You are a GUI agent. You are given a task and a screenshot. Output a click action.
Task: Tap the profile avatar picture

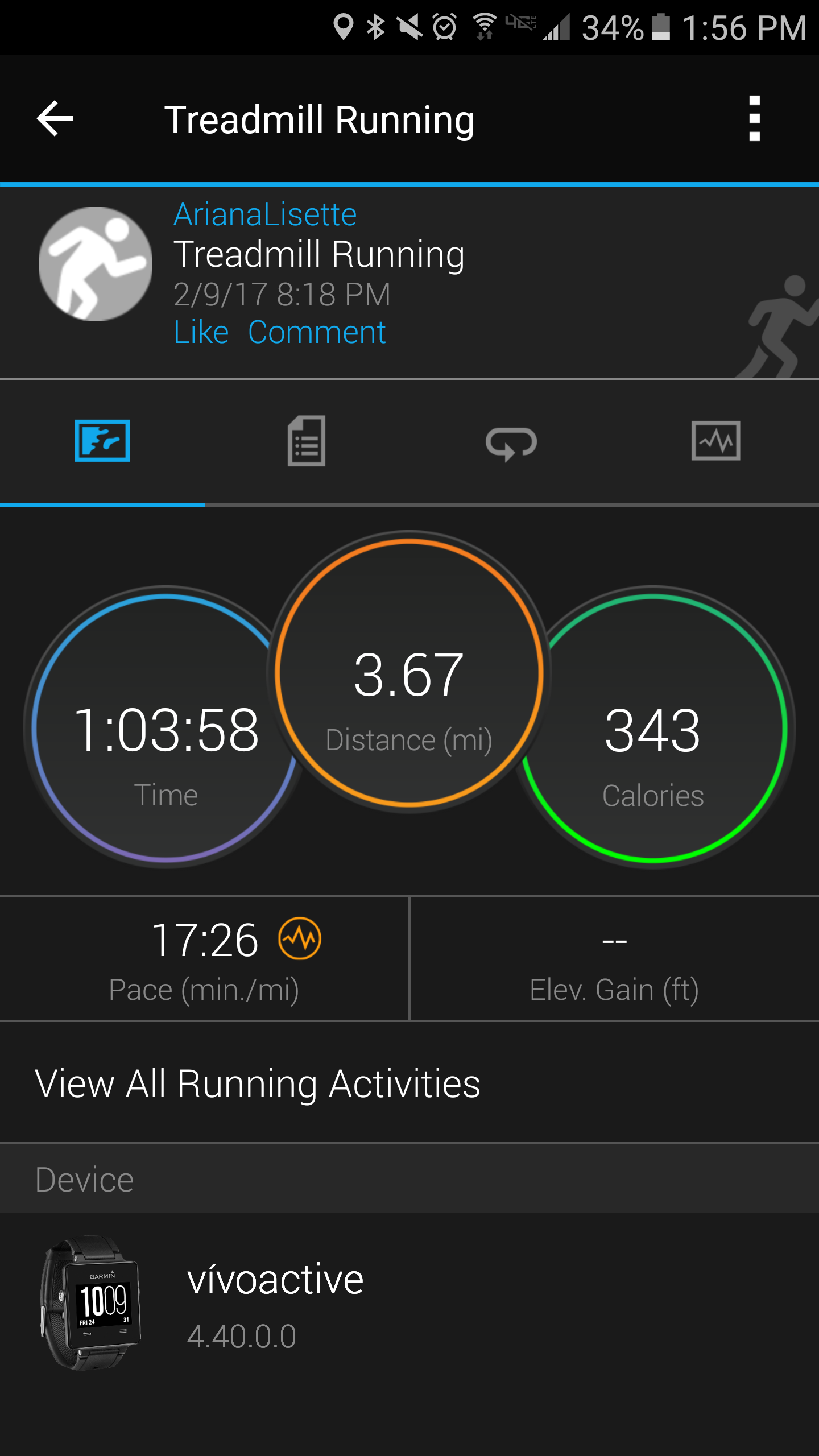pyautogui.click(x=96, y=264)
